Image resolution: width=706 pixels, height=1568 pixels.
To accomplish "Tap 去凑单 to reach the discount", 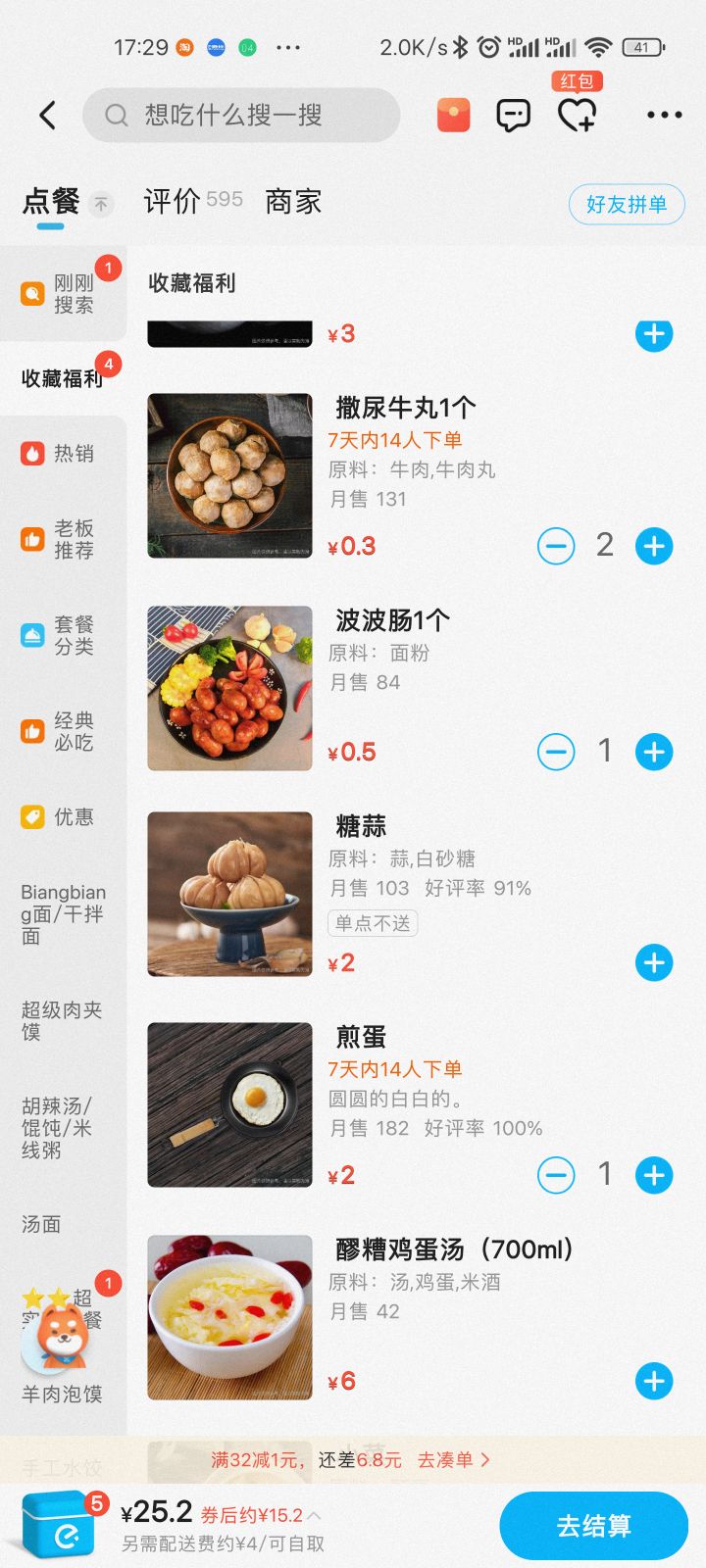I will (453, 1460).
